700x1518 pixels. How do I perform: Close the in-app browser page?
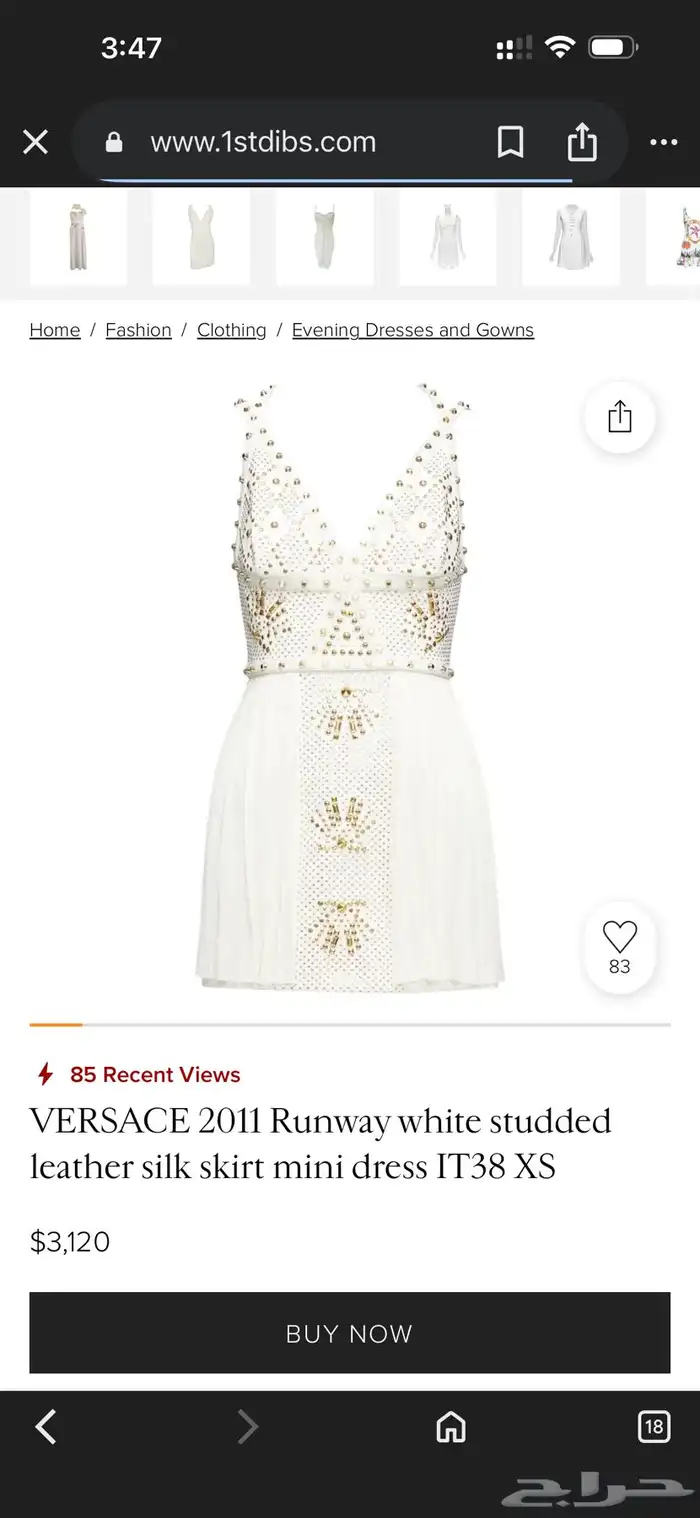click(x=35, y=143)
